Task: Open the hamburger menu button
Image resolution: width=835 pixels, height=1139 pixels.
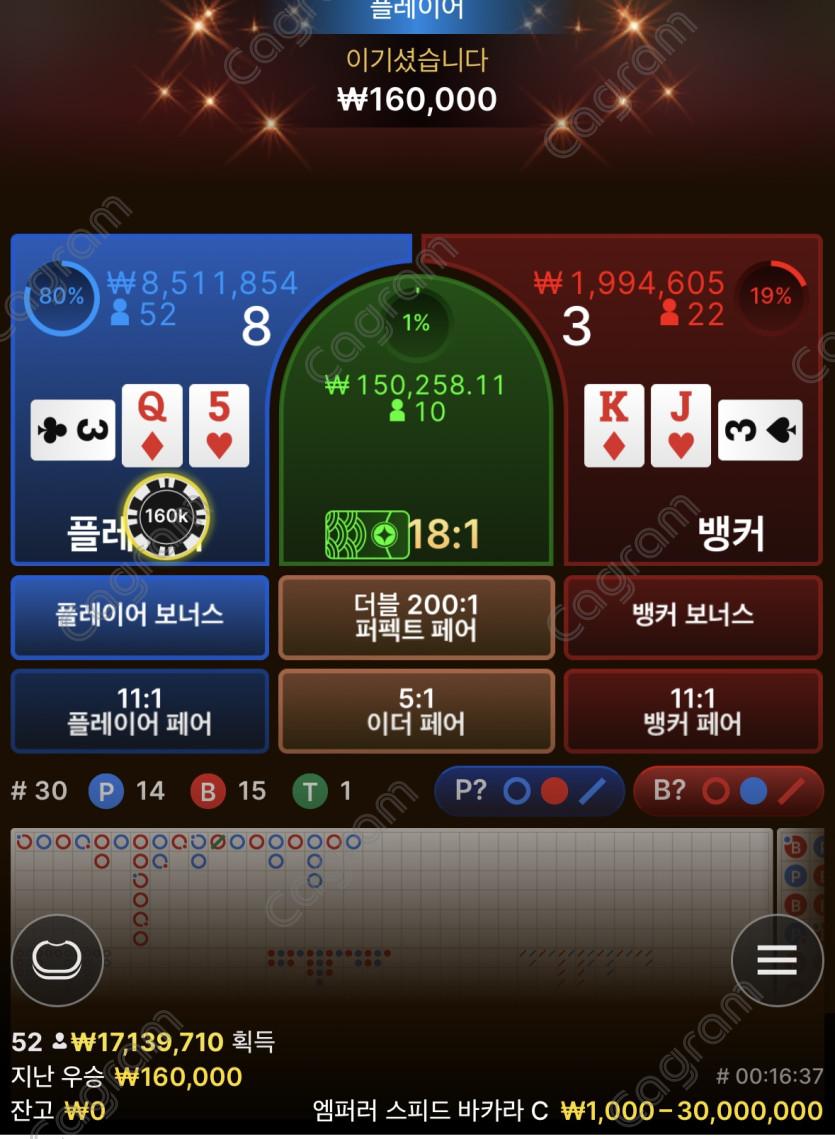Action: 777,960
